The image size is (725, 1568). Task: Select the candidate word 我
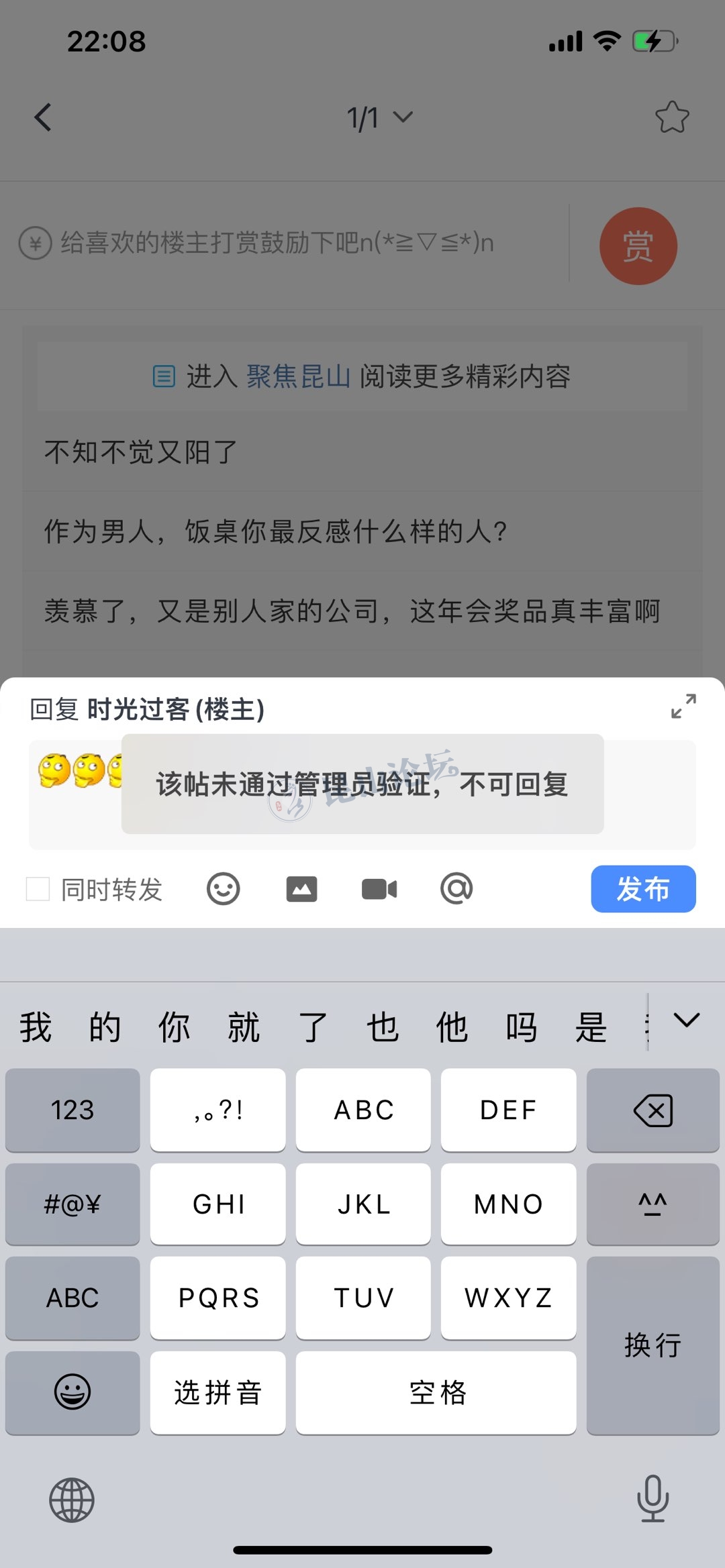pyautogui.click(x=36, y=1027)
